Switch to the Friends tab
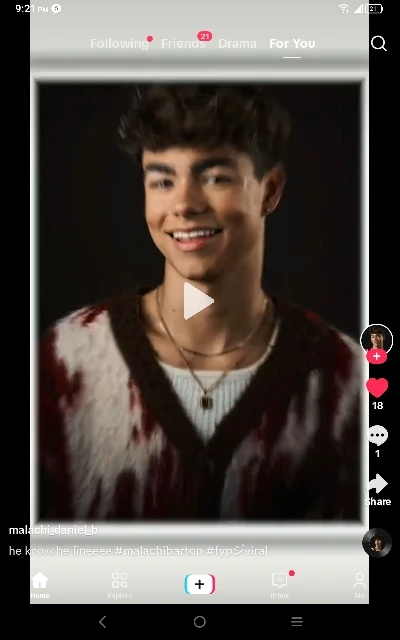The width and height of the screenshot is (400, 640). pos(183,44)
